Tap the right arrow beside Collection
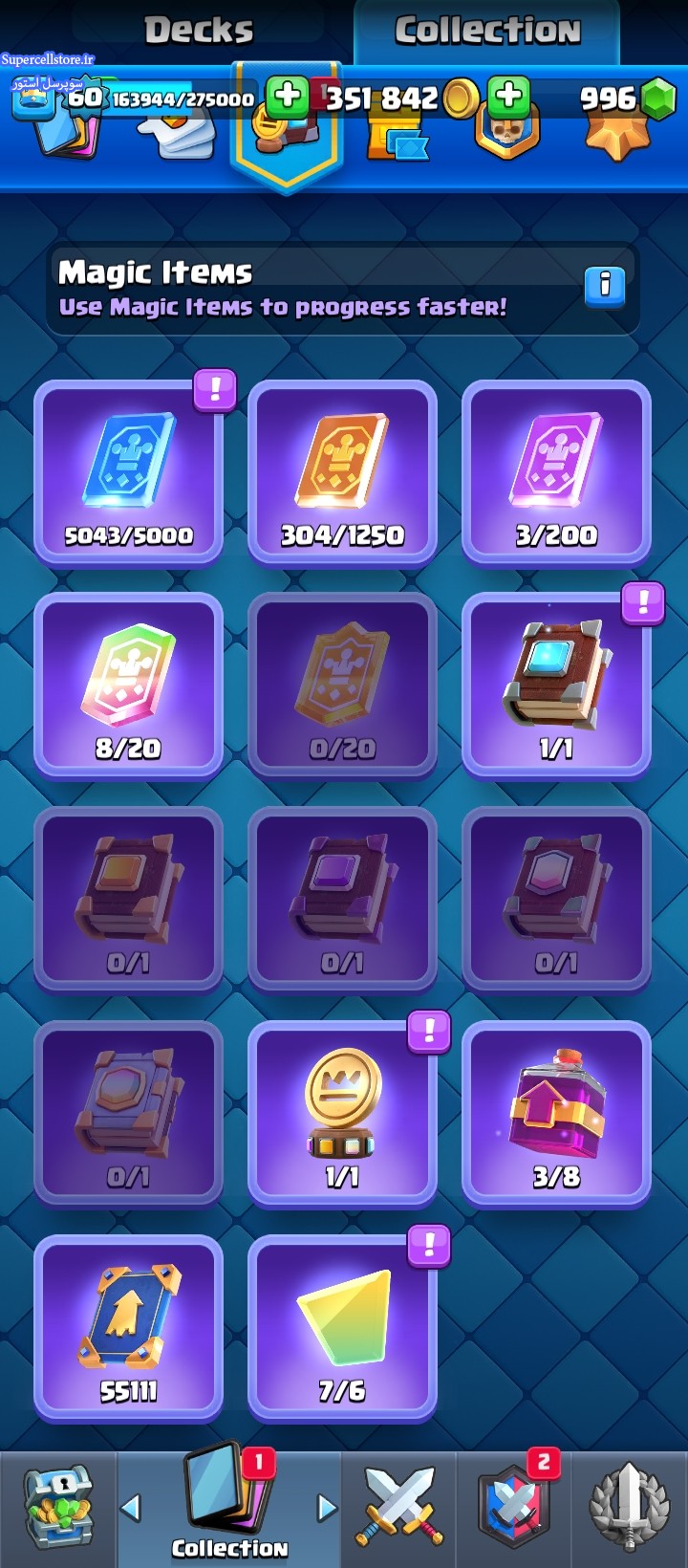 point(327,1508)
